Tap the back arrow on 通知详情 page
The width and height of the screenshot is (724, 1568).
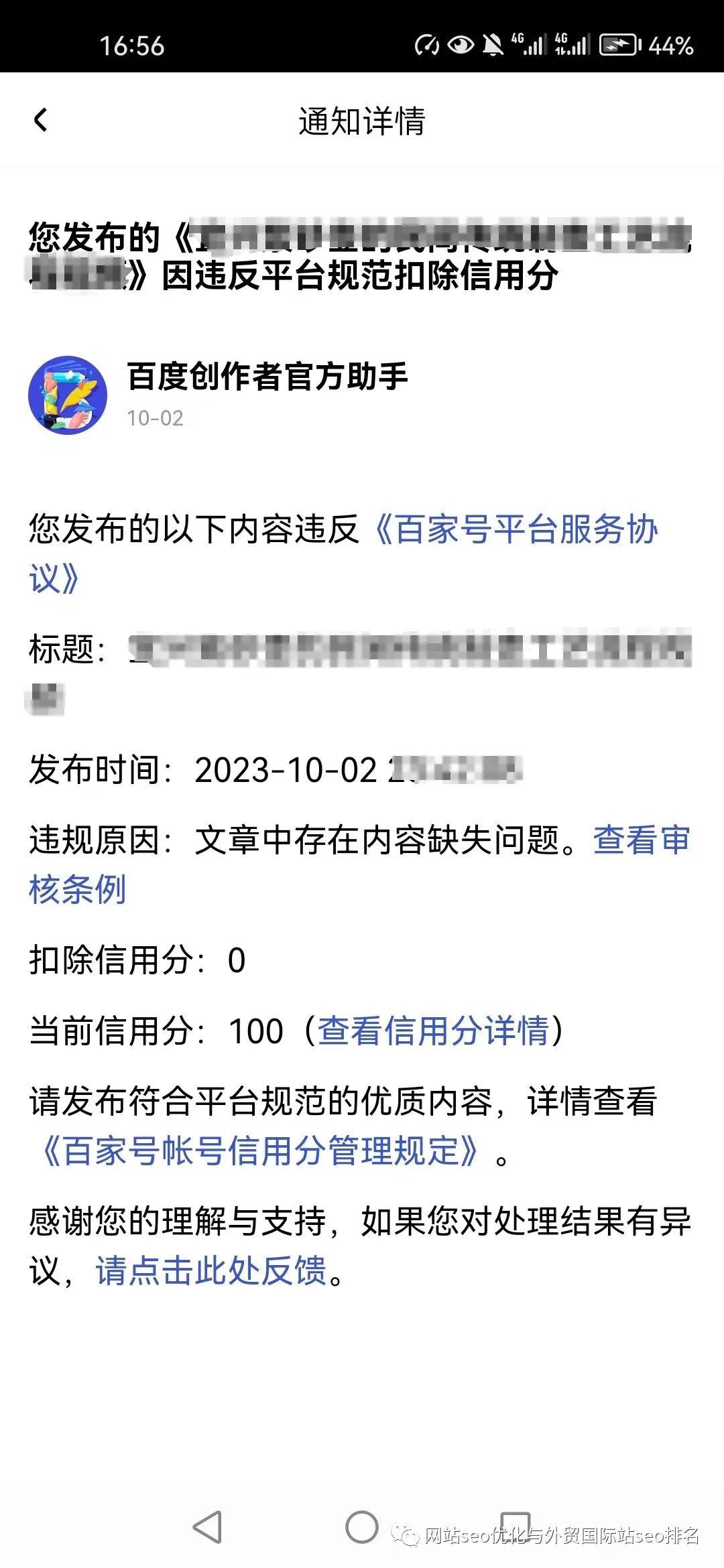42,121
